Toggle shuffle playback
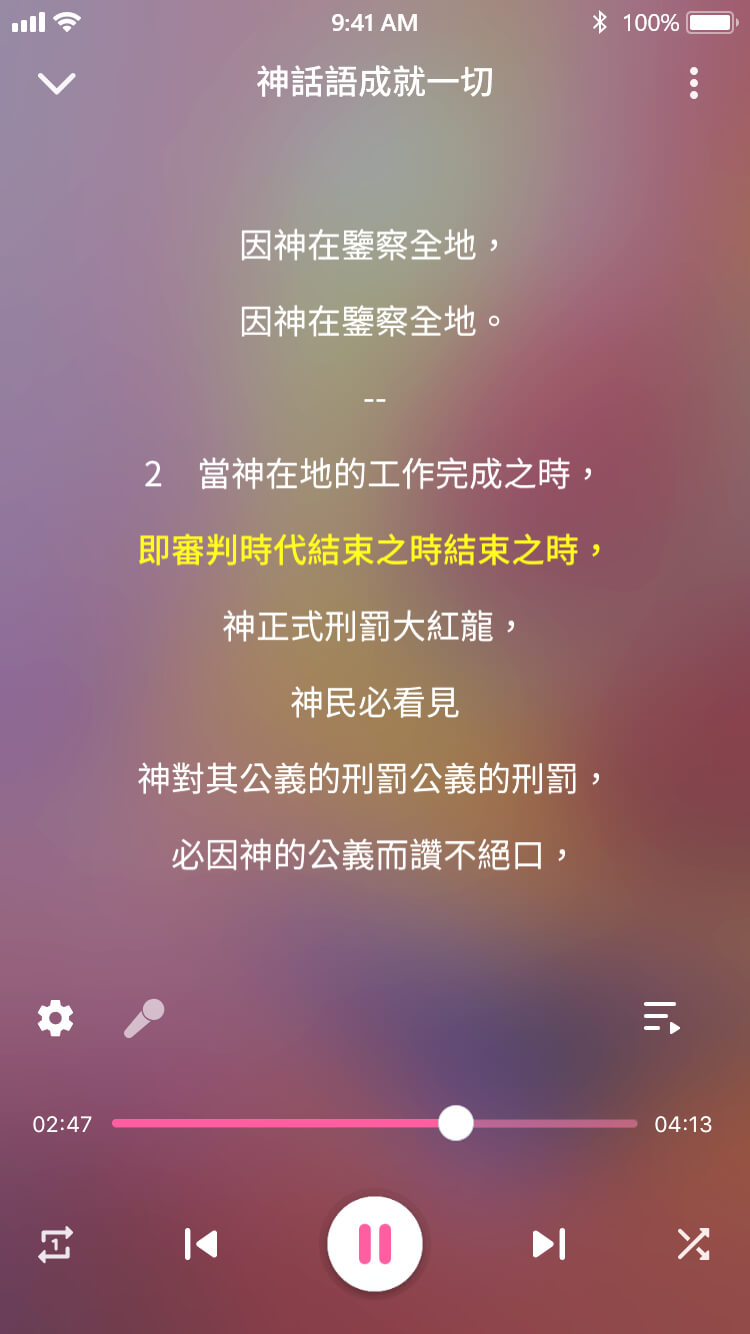This screenshot has width=750, height=1334. [693, 1244]
